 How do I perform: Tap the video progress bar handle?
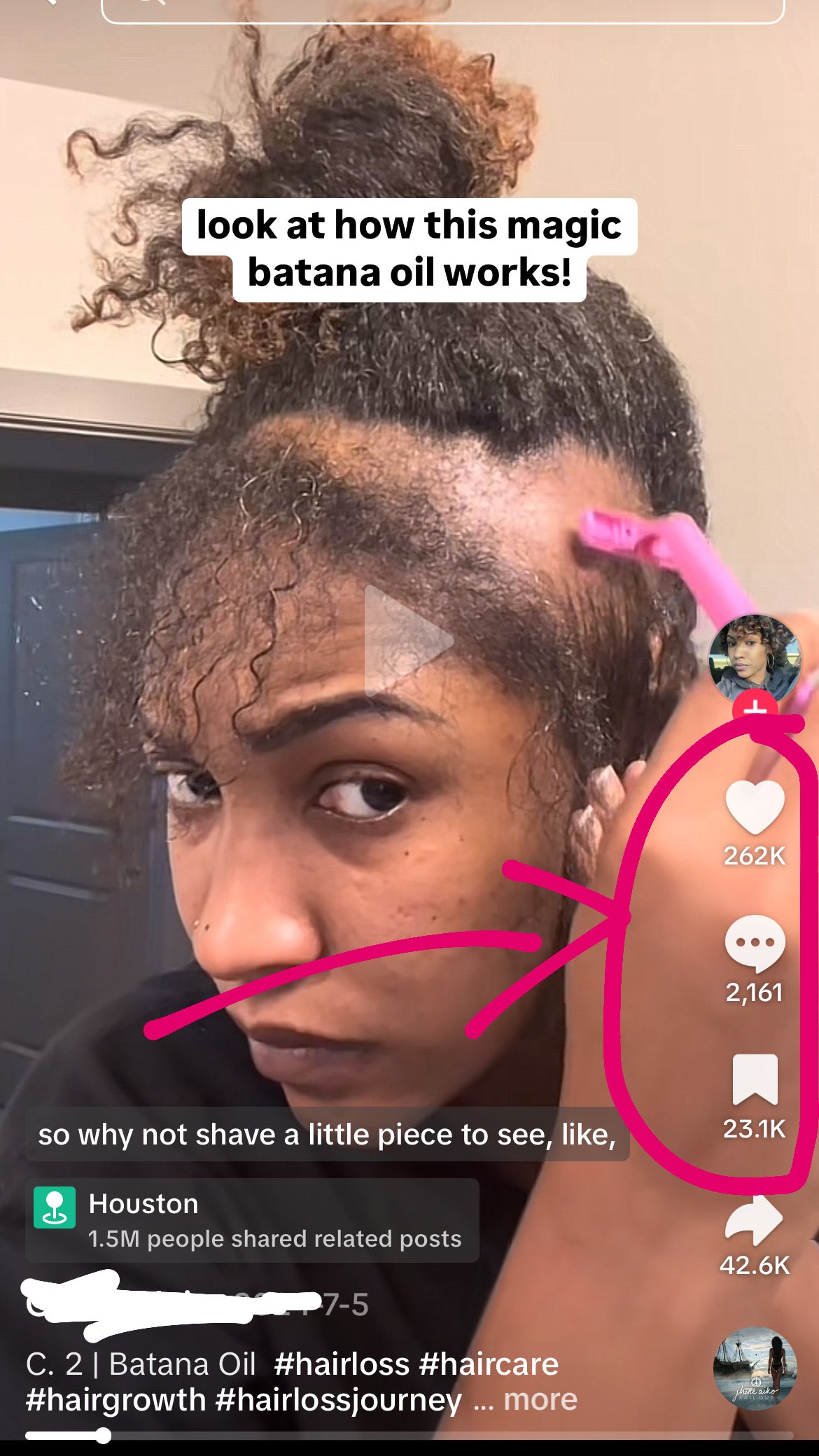103,1436
